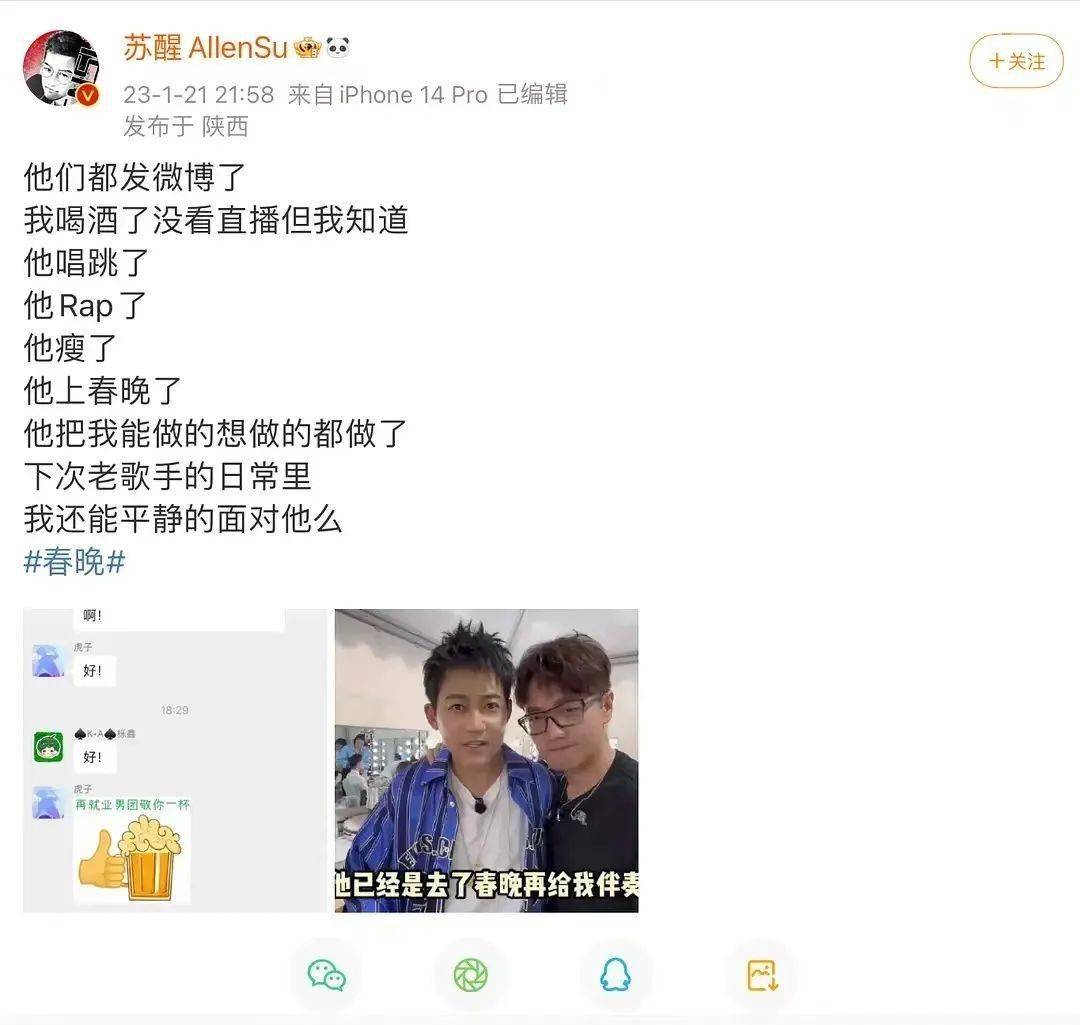Save the post as image
Image resolution: width=1080 pixels, height=1025 pixels.
coord(761,974)
